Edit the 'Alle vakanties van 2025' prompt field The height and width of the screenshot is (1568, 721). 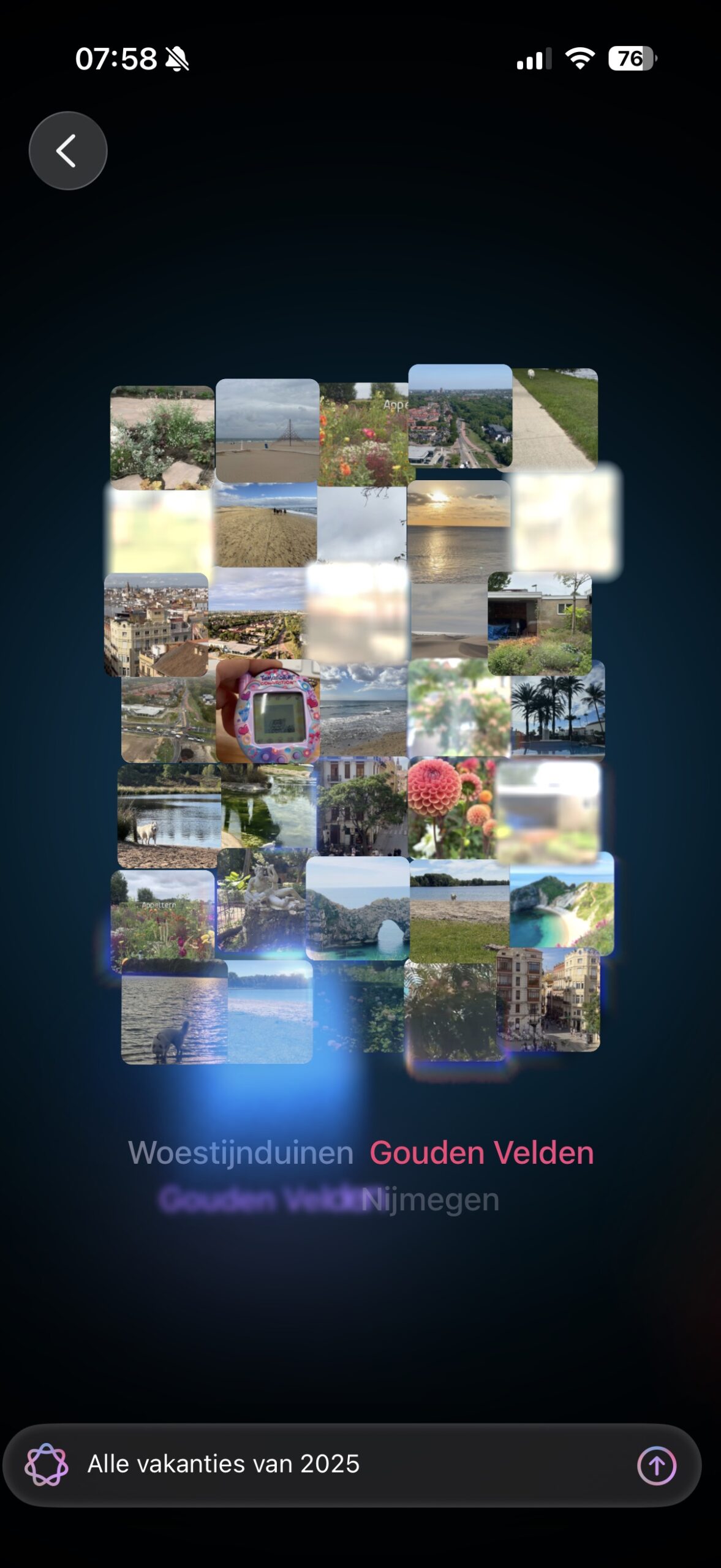[343, 1464]
